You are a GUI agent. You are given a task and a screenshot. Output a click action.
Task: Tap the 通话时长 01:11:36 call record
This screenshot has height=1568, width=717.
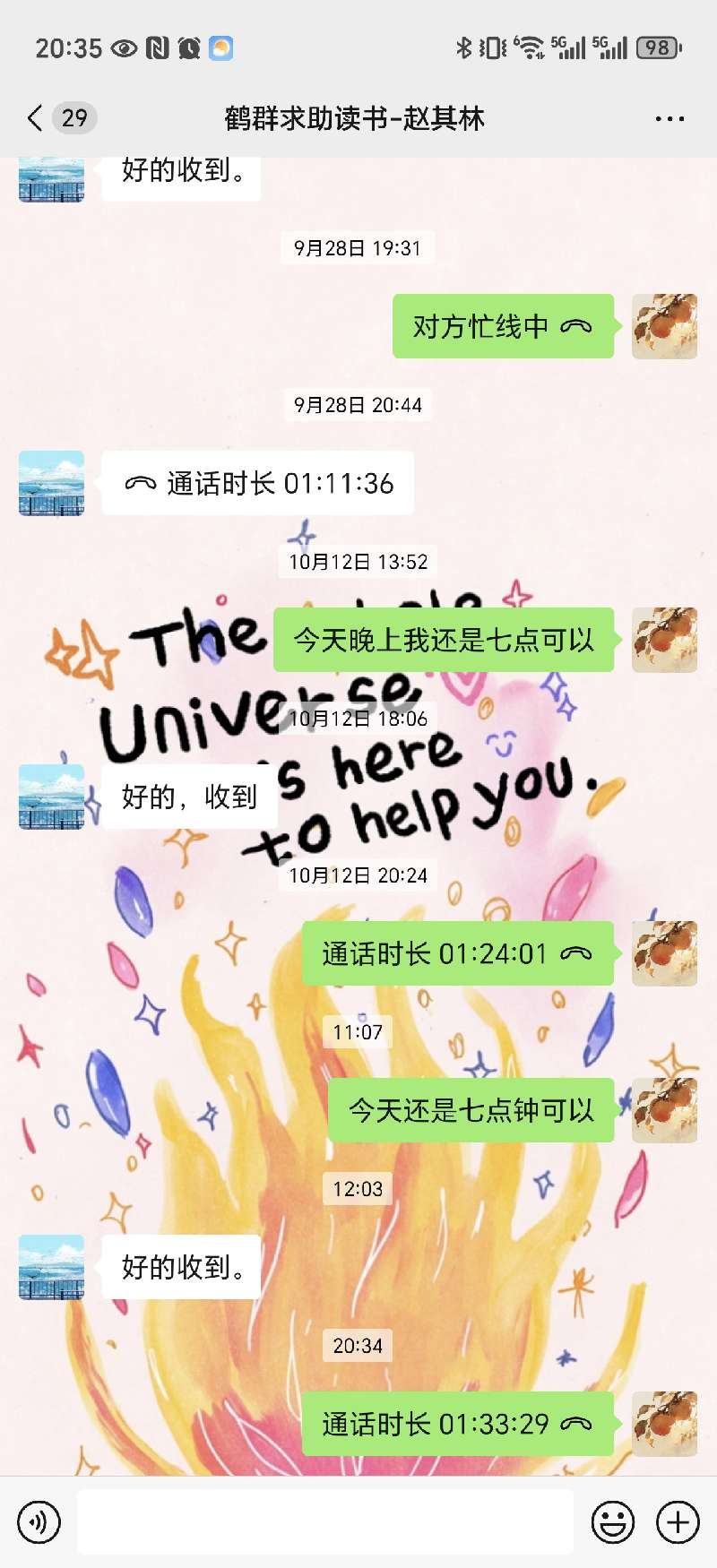258,483
